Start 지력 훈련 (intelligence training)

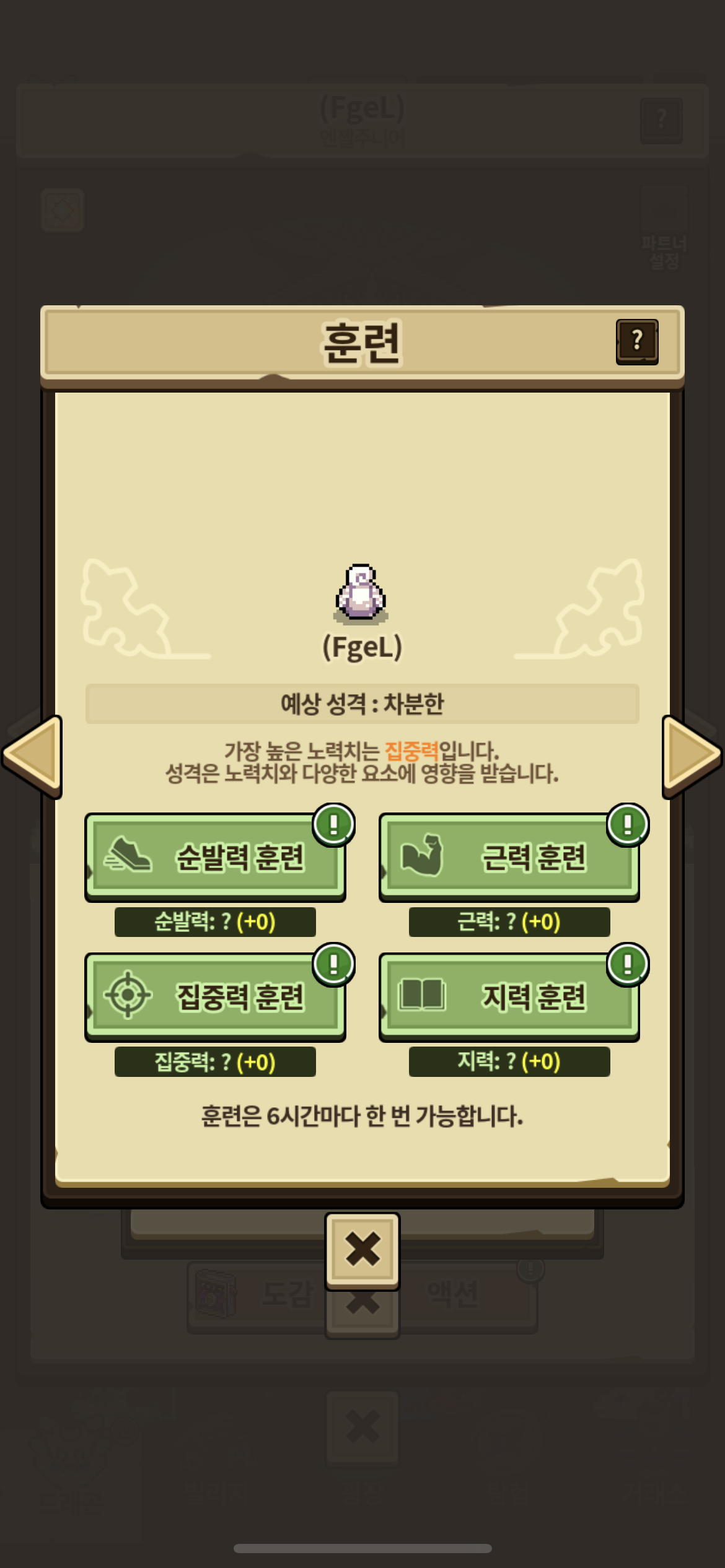tap(509, 996)
